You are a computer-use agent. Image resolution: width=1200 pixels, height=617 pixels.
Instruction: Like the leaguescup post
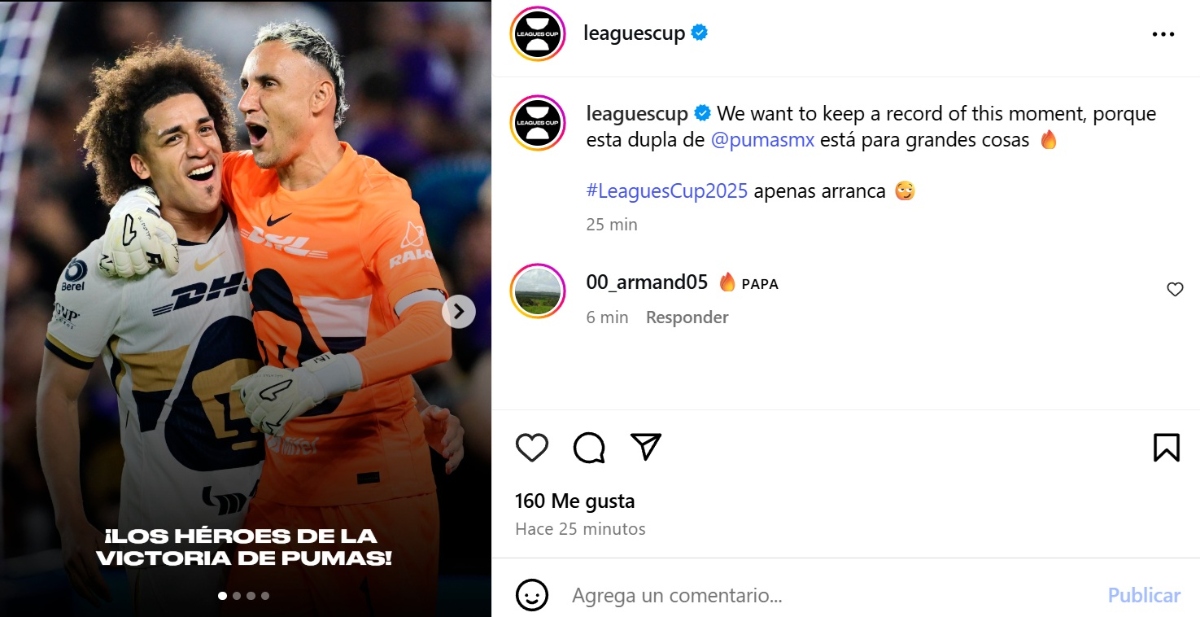532,447
